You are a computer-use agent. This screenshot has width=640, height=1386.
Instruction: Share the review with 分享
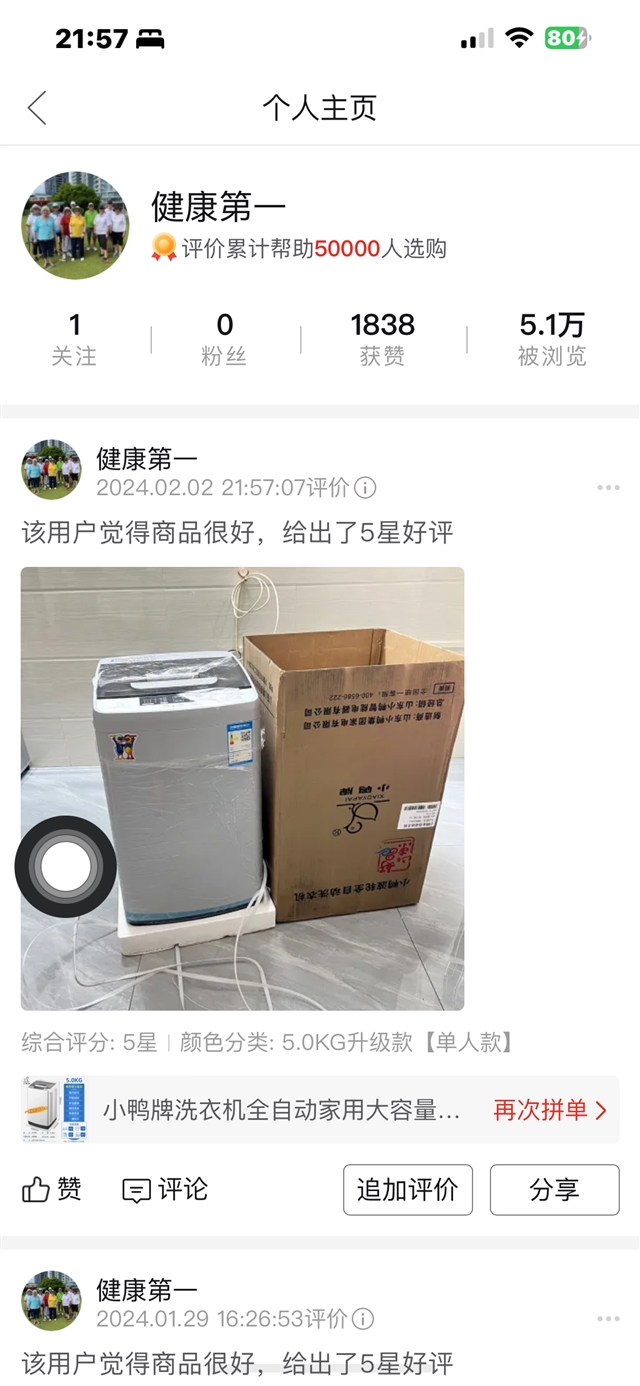[x=554, y=1190]
